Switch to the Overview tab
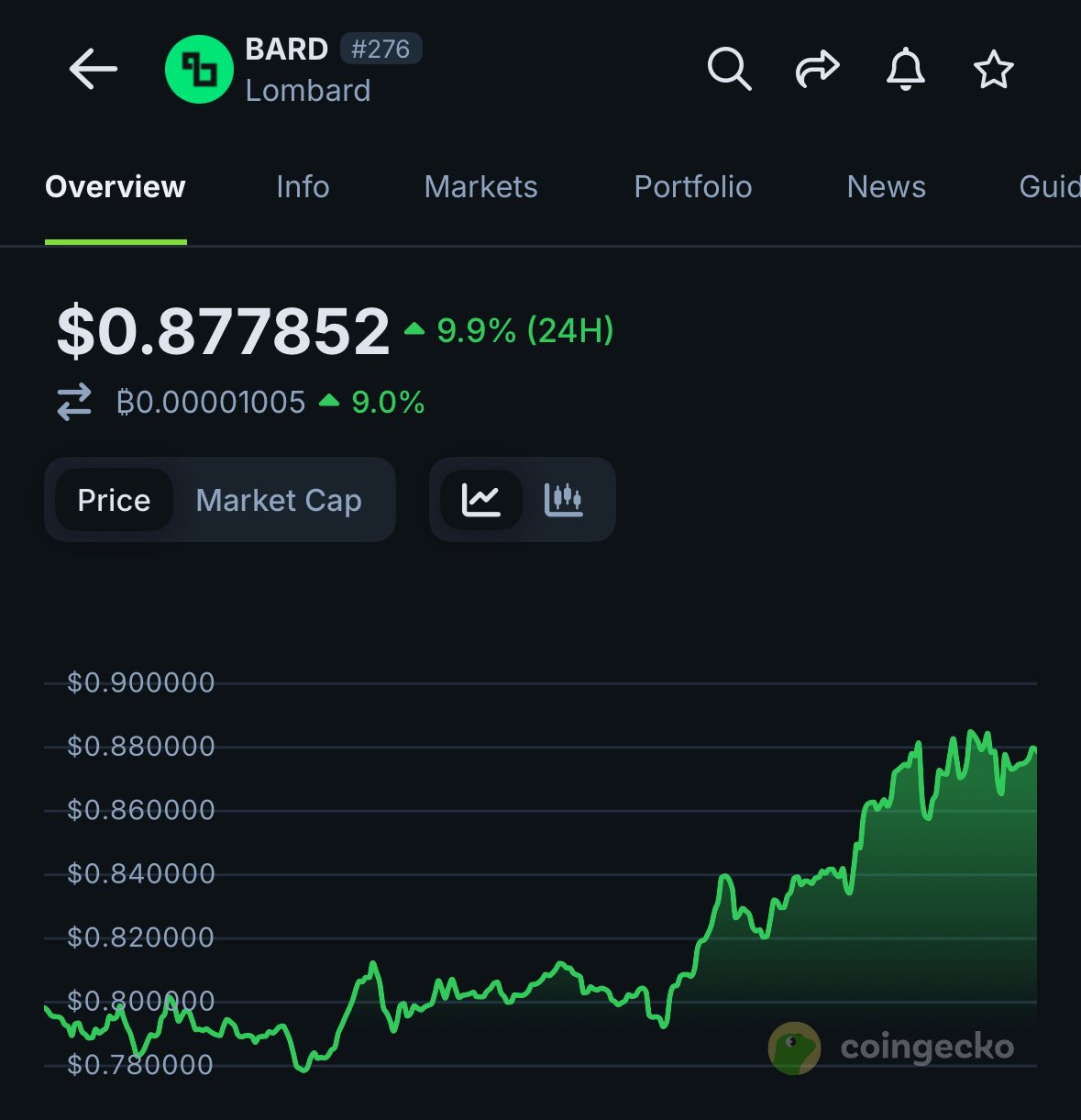Screen dimensions: 1081x1120 [116, 187]
